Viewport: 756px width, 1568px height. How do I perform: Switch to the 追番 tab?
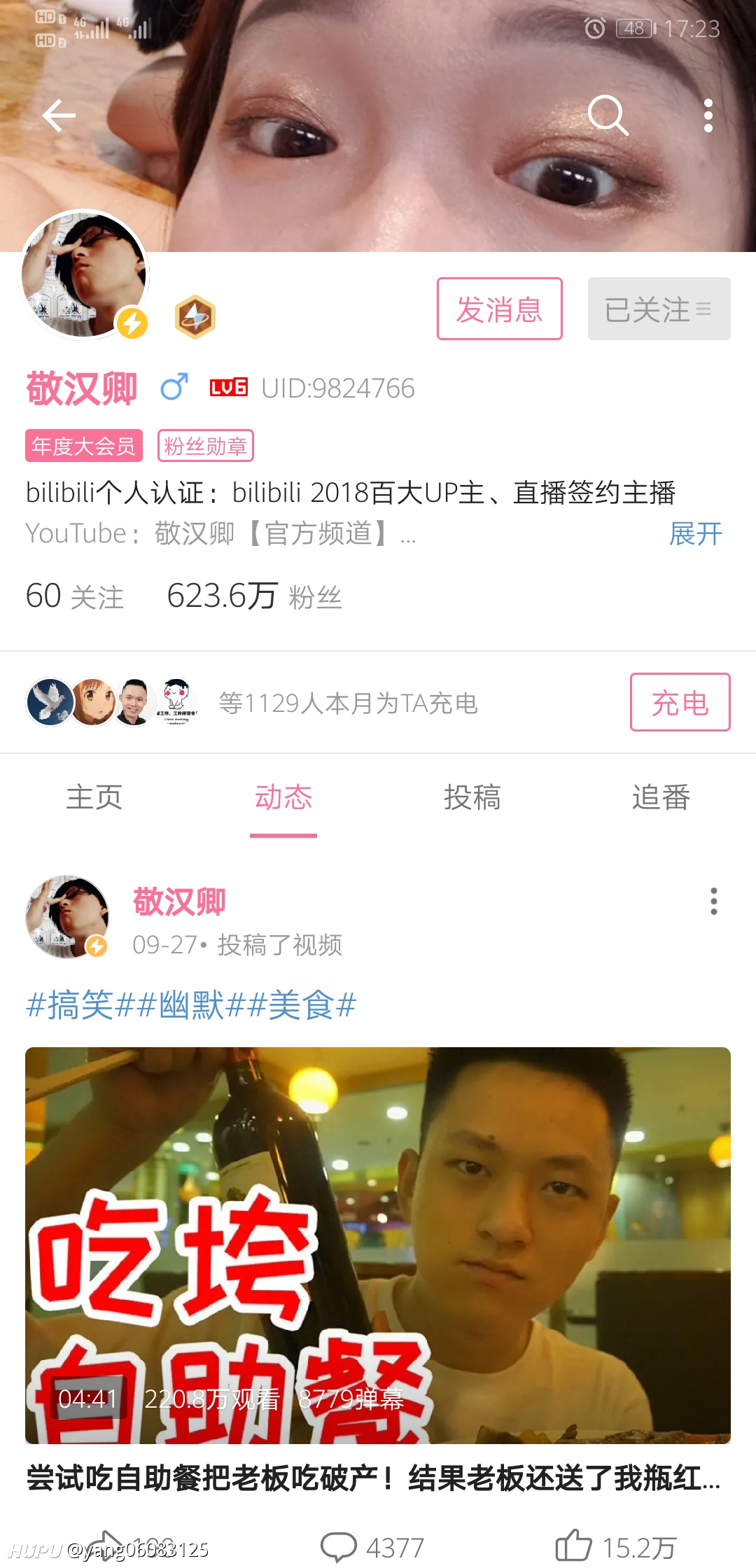[x=661, y=797]
